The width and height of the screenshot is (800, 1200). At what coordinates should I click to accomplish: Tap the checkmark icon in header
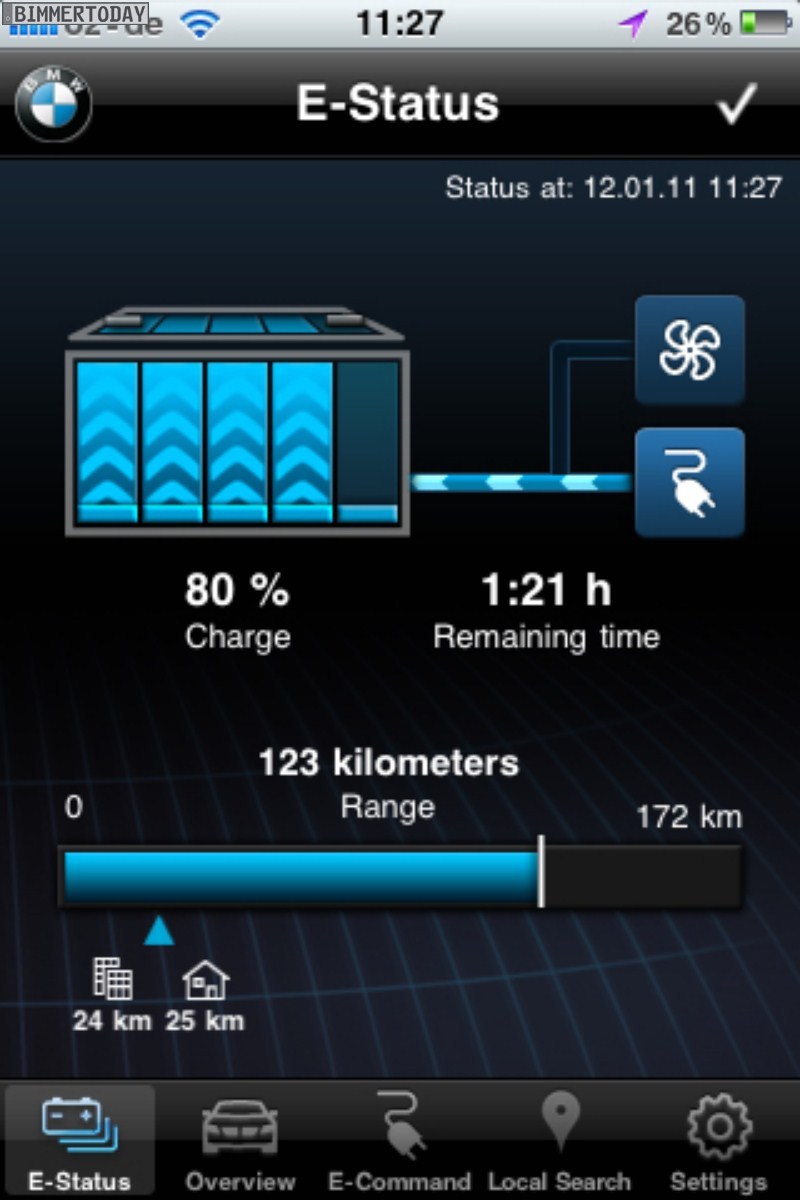736,103
